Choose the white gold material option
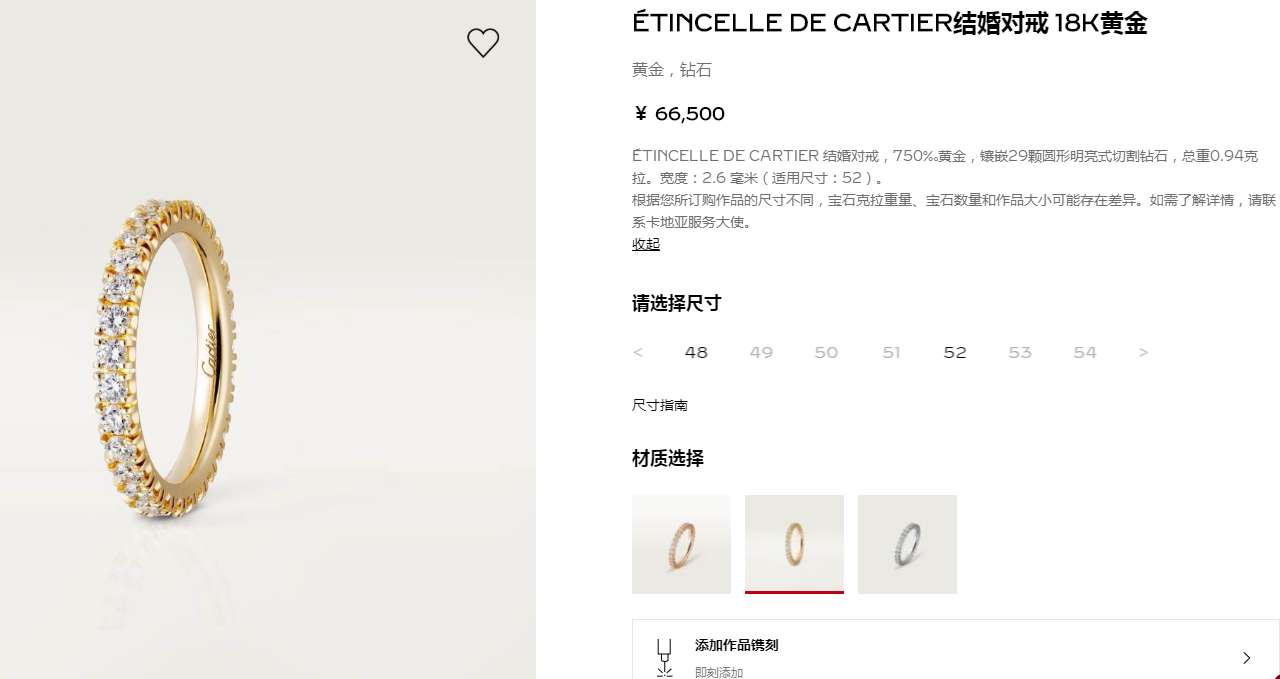The image size is (1280, 679). coord(907,544)
